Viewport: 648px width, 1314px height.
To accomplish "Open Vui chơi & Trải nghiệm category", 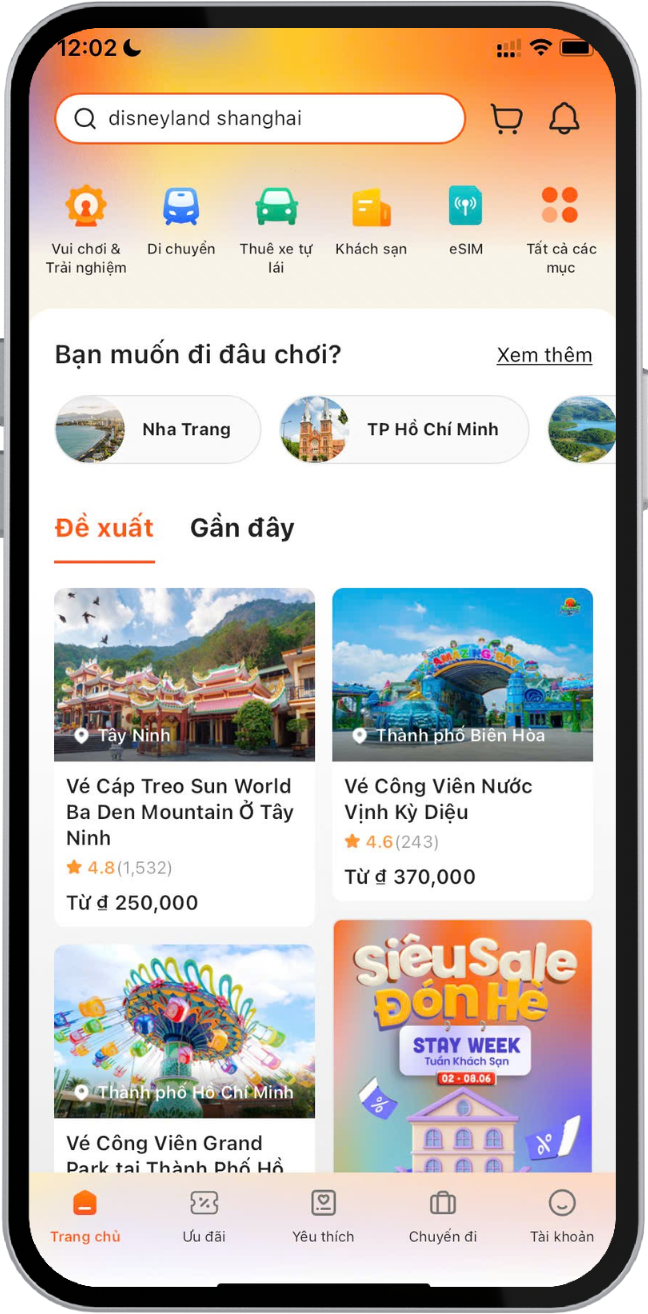I will pyautogui.click(x=86, y=229).
